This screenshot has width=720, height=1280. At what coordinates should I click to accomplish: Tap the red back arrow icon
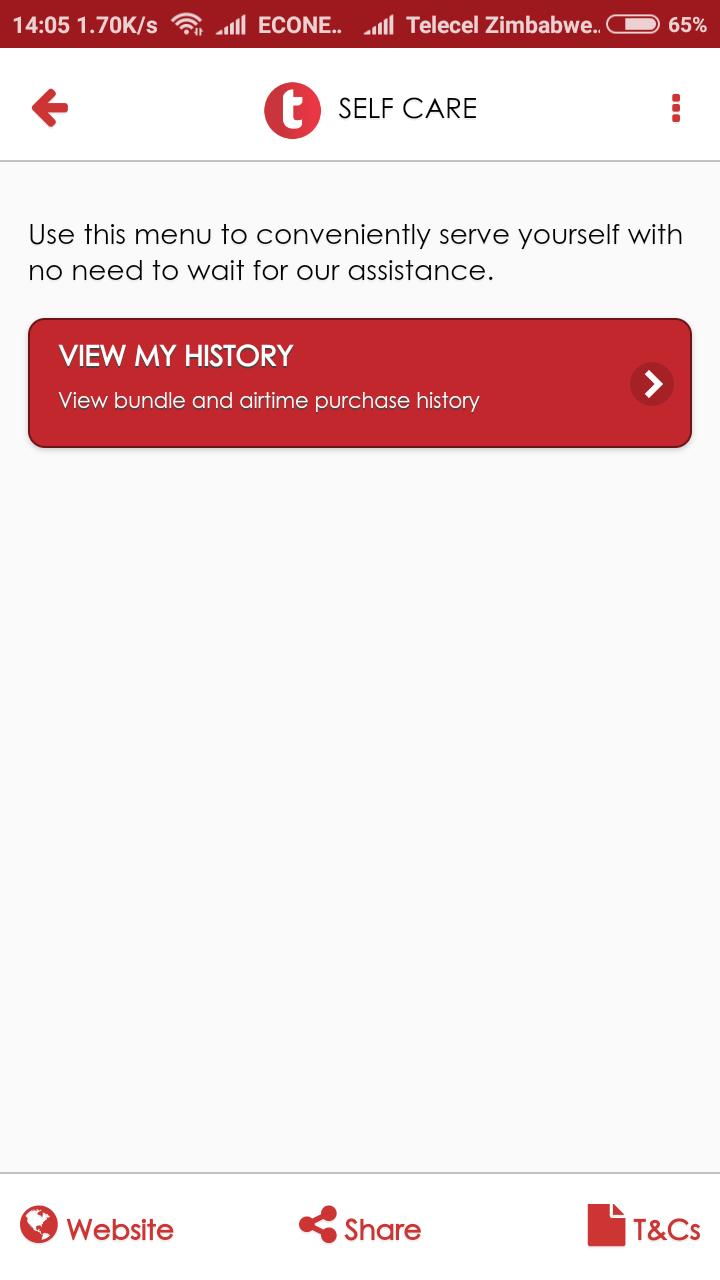click(49, 108)
